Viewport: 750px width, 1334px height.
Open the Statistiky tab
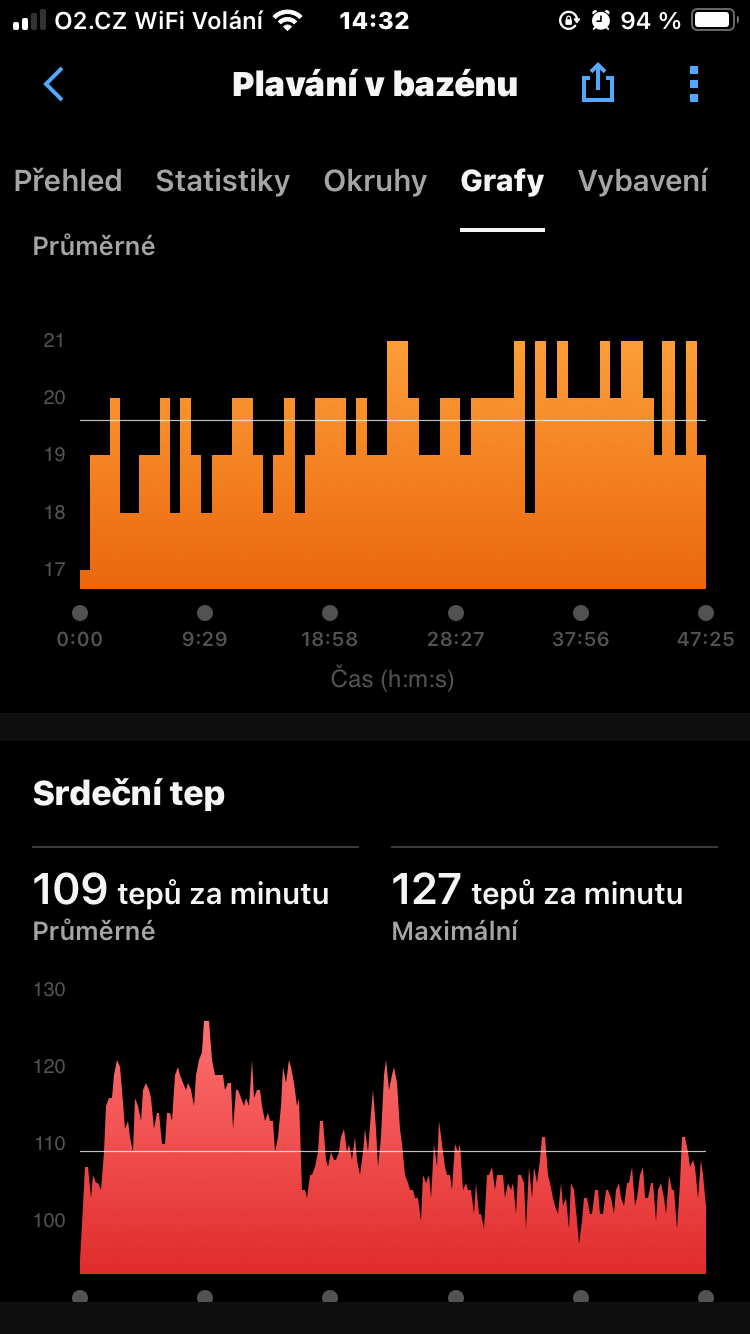[223, 181]
